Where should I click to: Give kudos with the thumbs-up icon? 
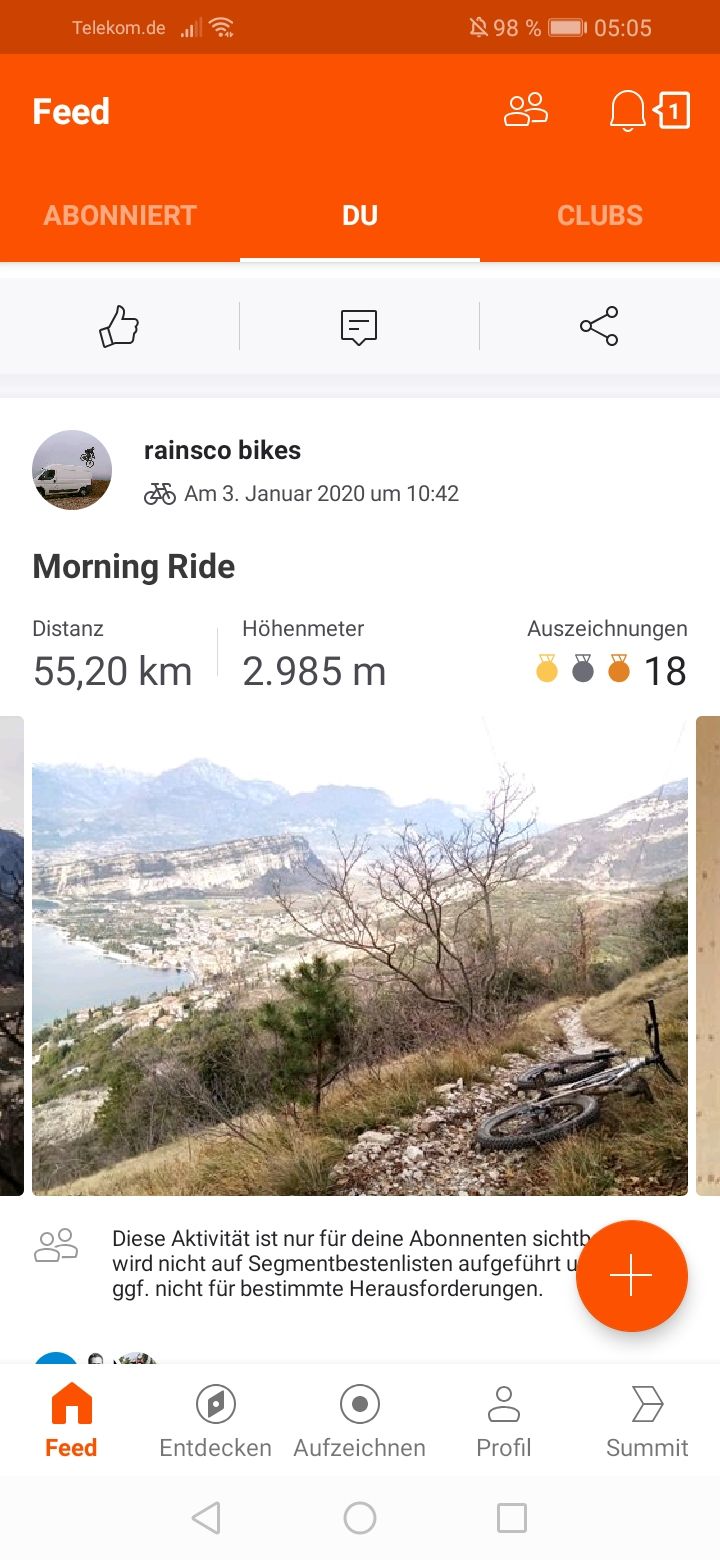[x=119, y=327]
